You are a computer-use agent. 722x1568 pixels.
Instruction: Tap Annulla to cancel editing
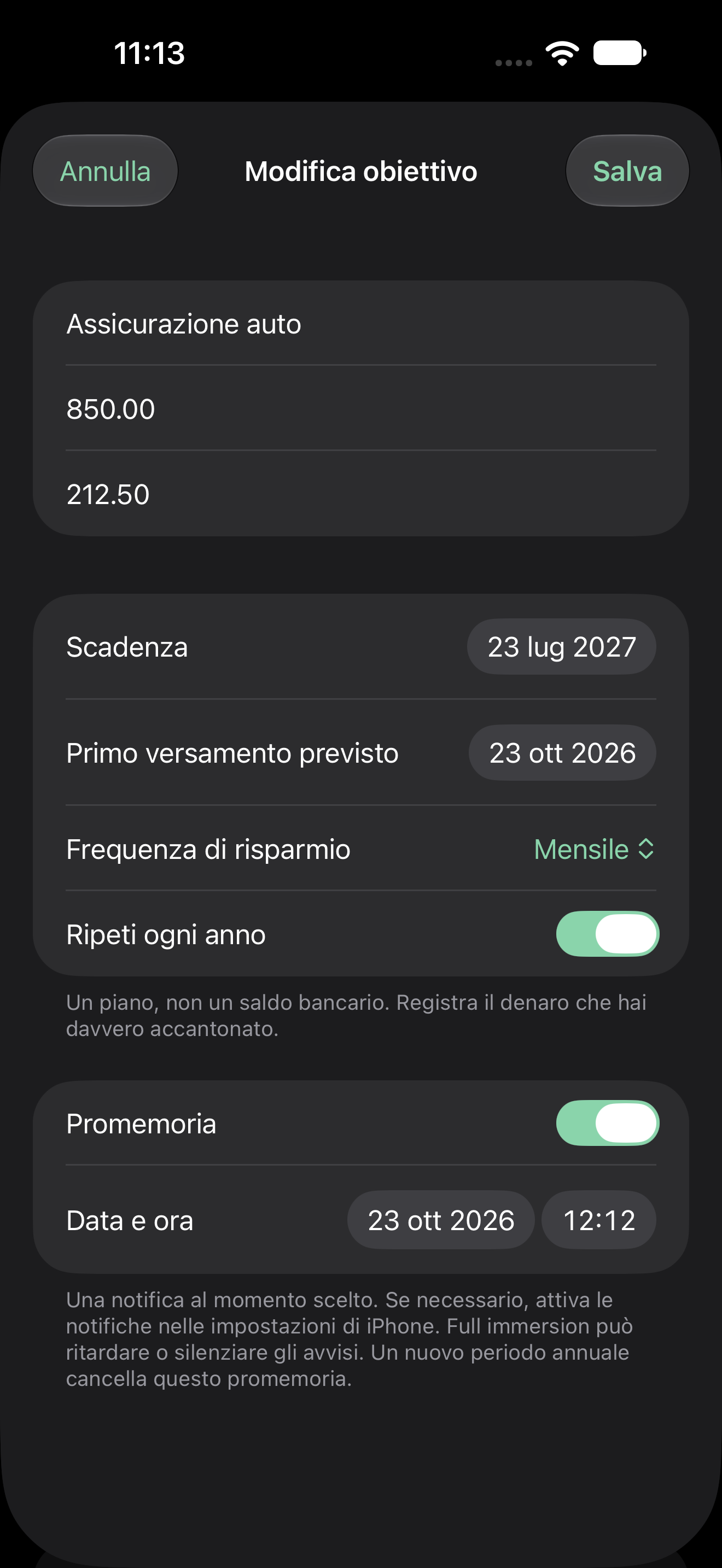pyautogui.click(x=106, y=171)
